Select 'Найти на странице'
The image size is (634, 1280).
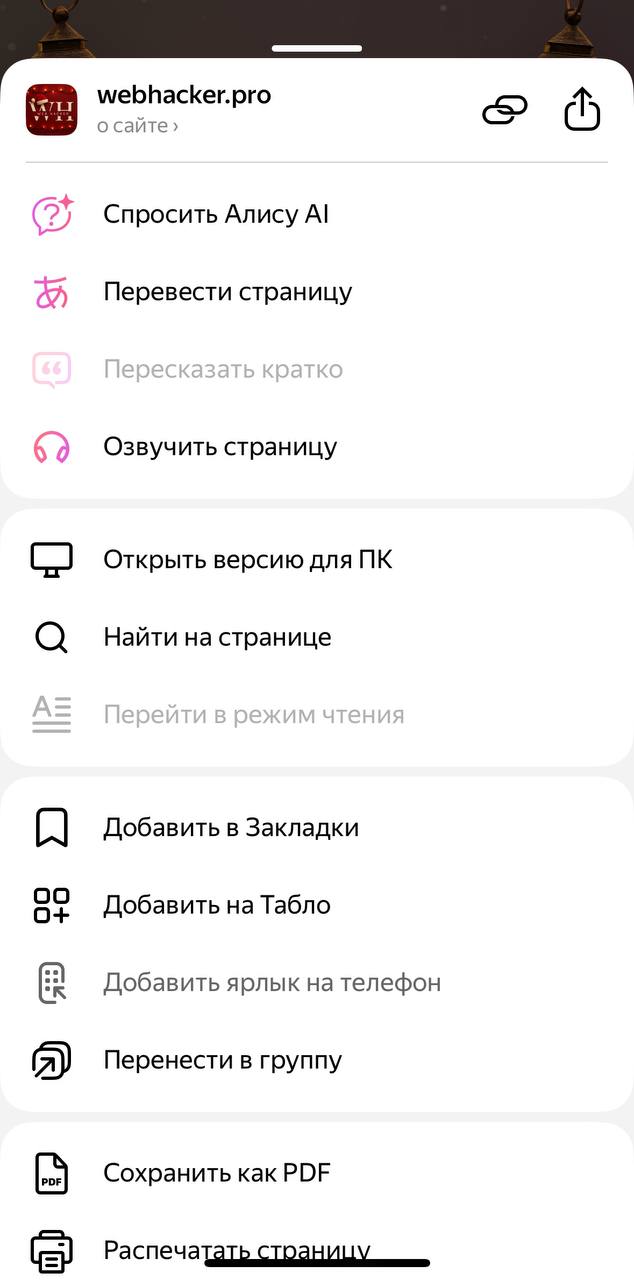point(217,637)
